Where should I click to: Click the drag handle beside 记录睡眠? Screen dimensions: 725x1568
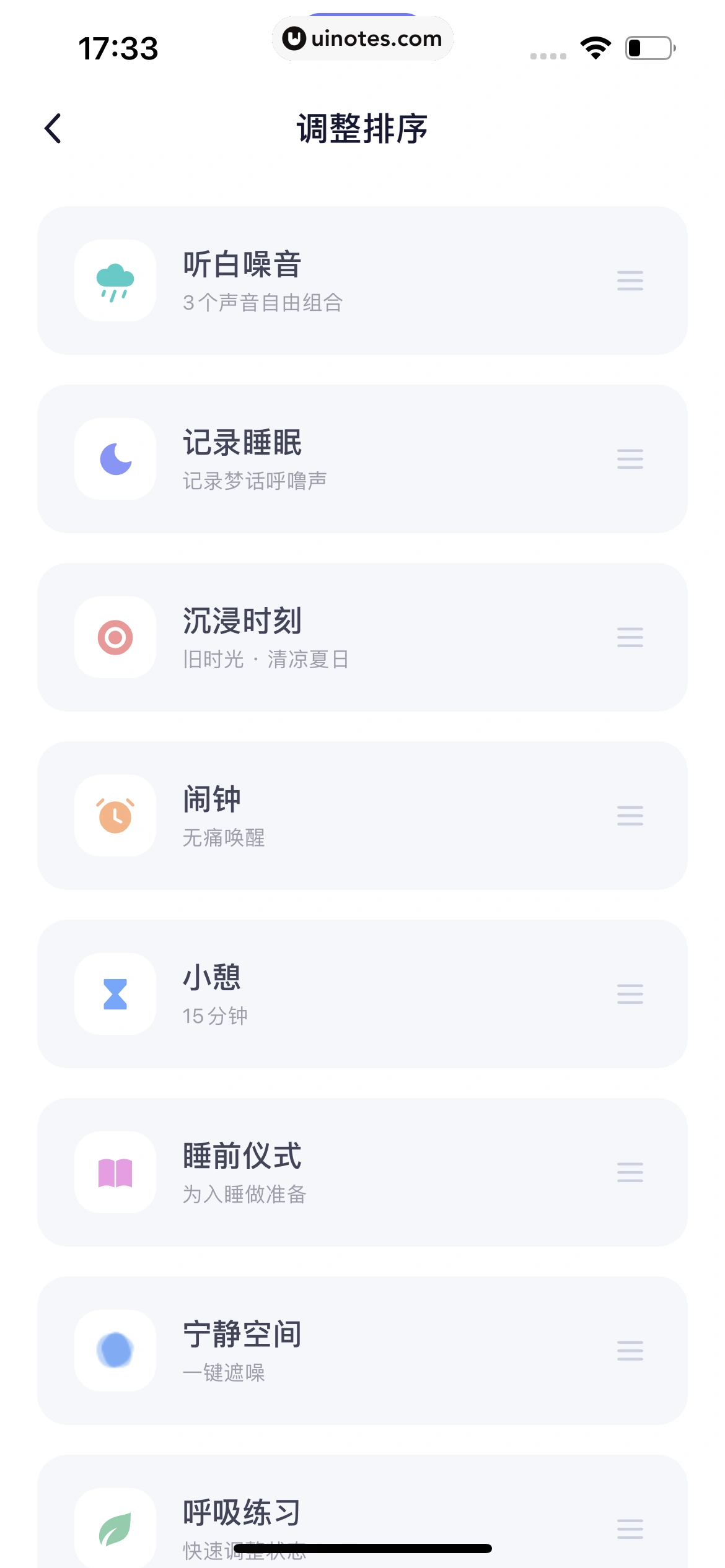point(629,458)
